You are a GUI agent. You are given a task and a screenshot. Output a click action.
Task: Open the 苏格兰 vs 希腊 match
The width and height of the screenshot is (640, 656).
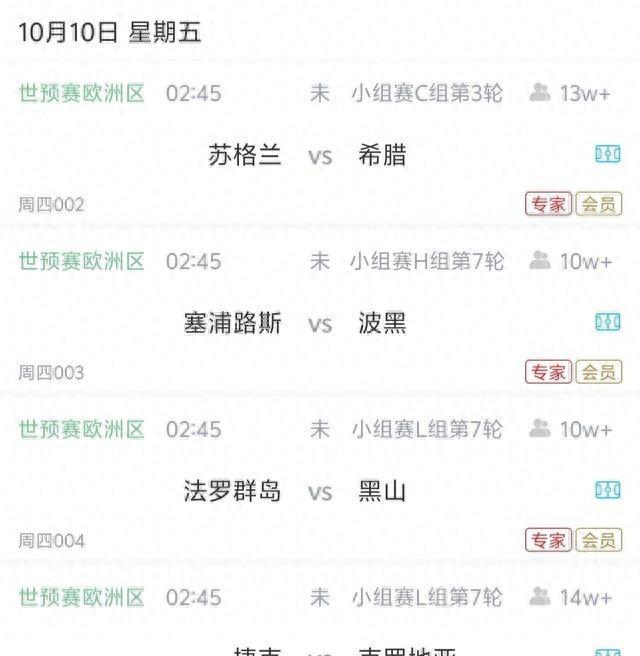coord(307,155)
